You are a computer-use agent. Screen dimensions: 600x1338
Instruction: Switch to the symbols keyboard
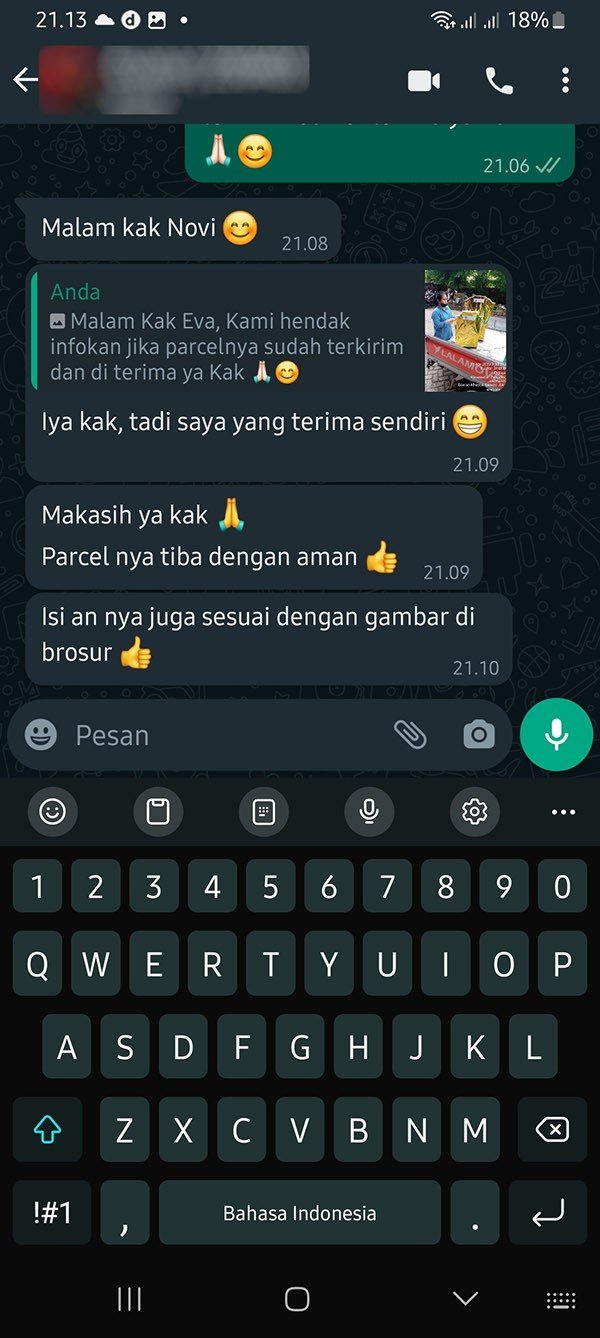53,1213
